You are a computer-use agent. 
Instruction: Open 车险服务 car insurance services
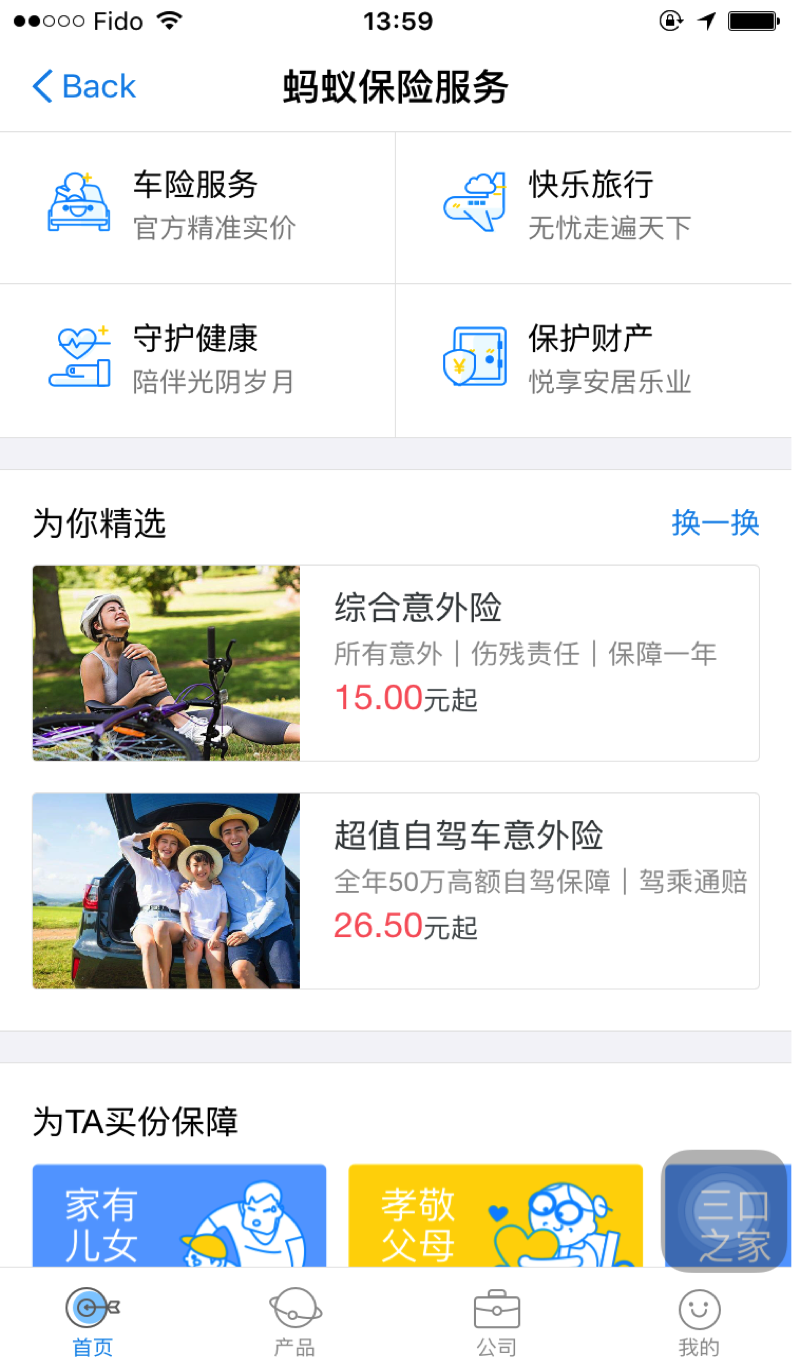197,207
